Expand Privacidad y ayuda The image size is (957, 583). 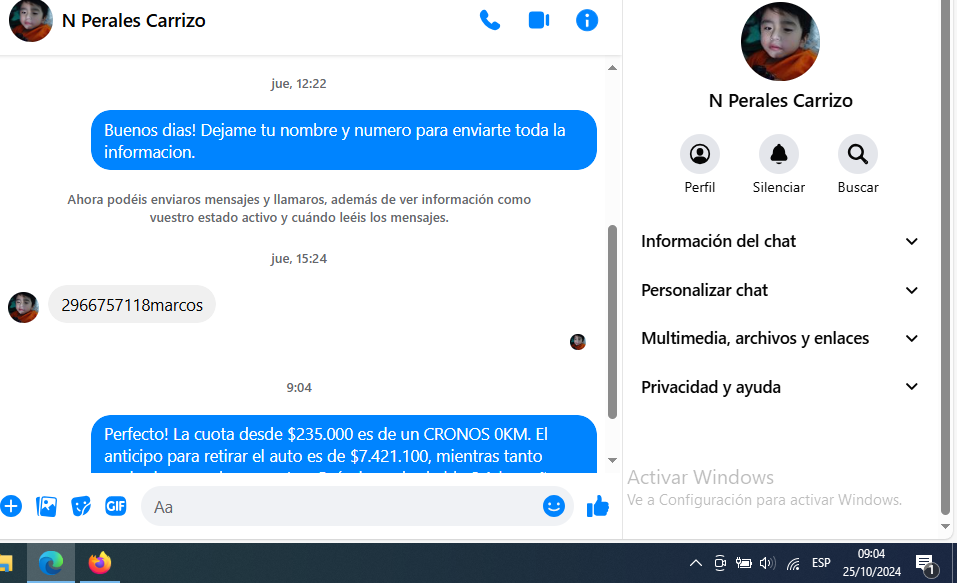coord(779,387)
